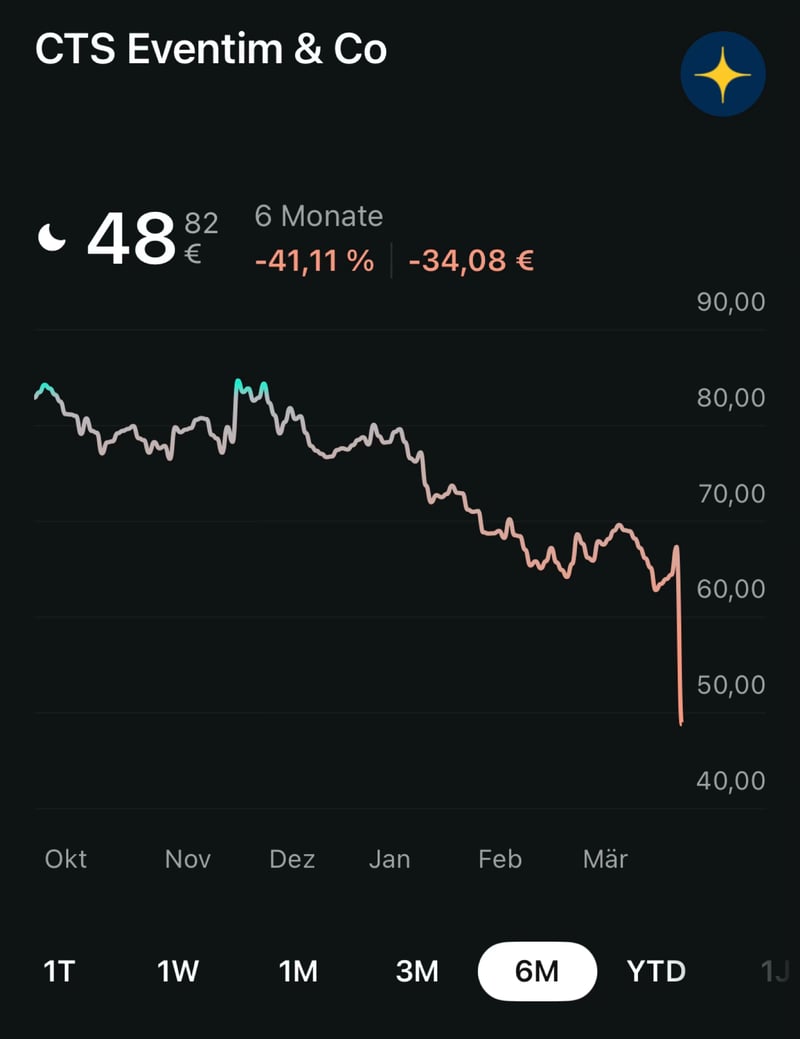
Task: Select the 1W time range
Action: (178, 971)
